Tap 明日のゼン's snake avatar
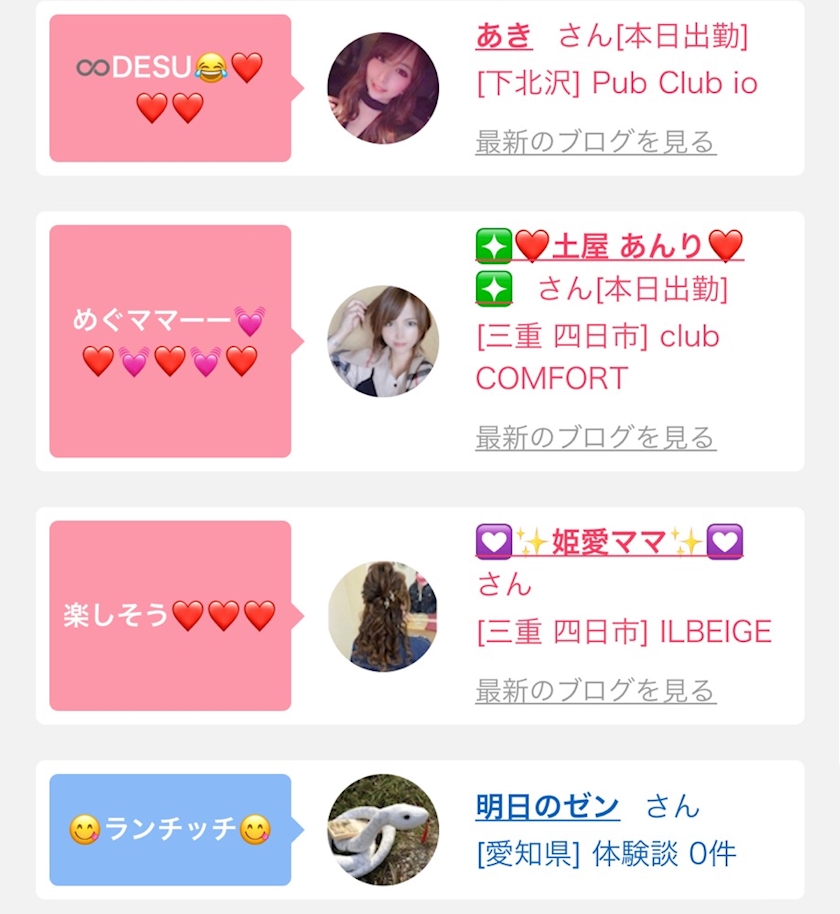The width and height of the screenshot is (840, 914). click(383, 829)
